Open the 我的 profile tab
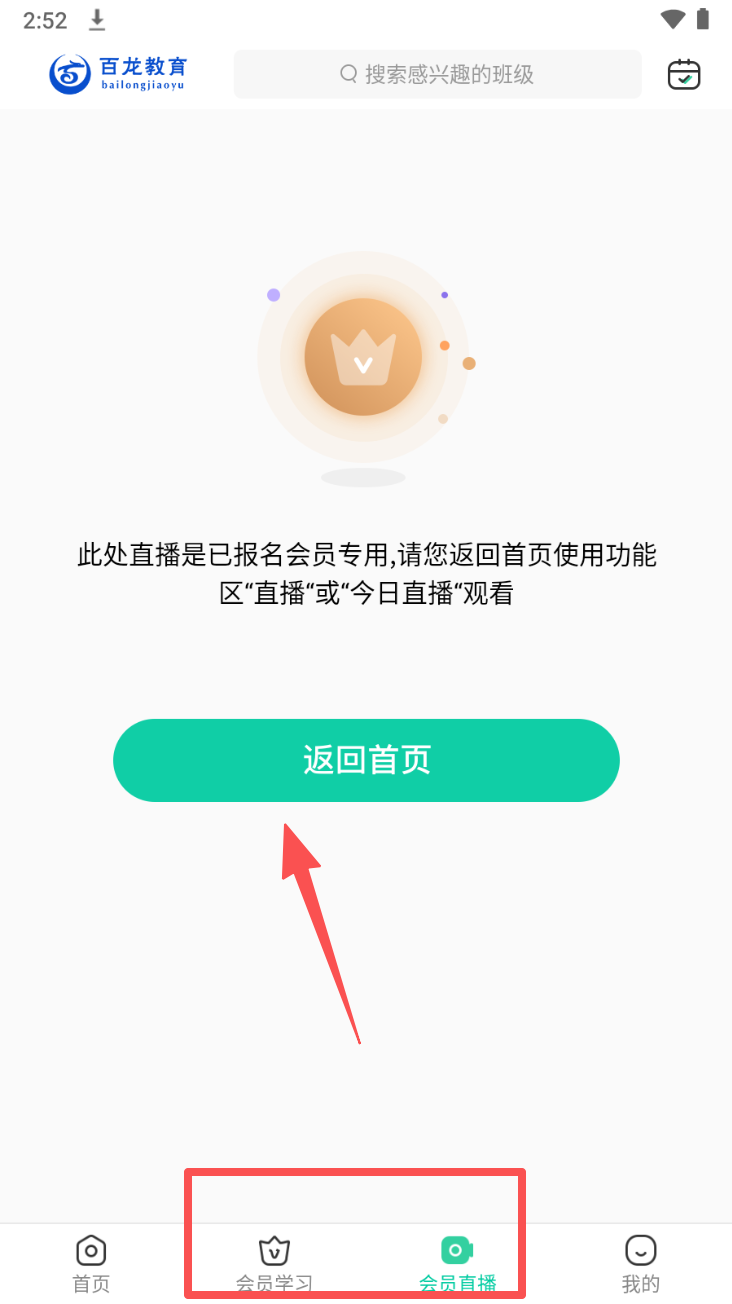The height and width of the screenshot is (1304, 732). (x=641, y=1263)
